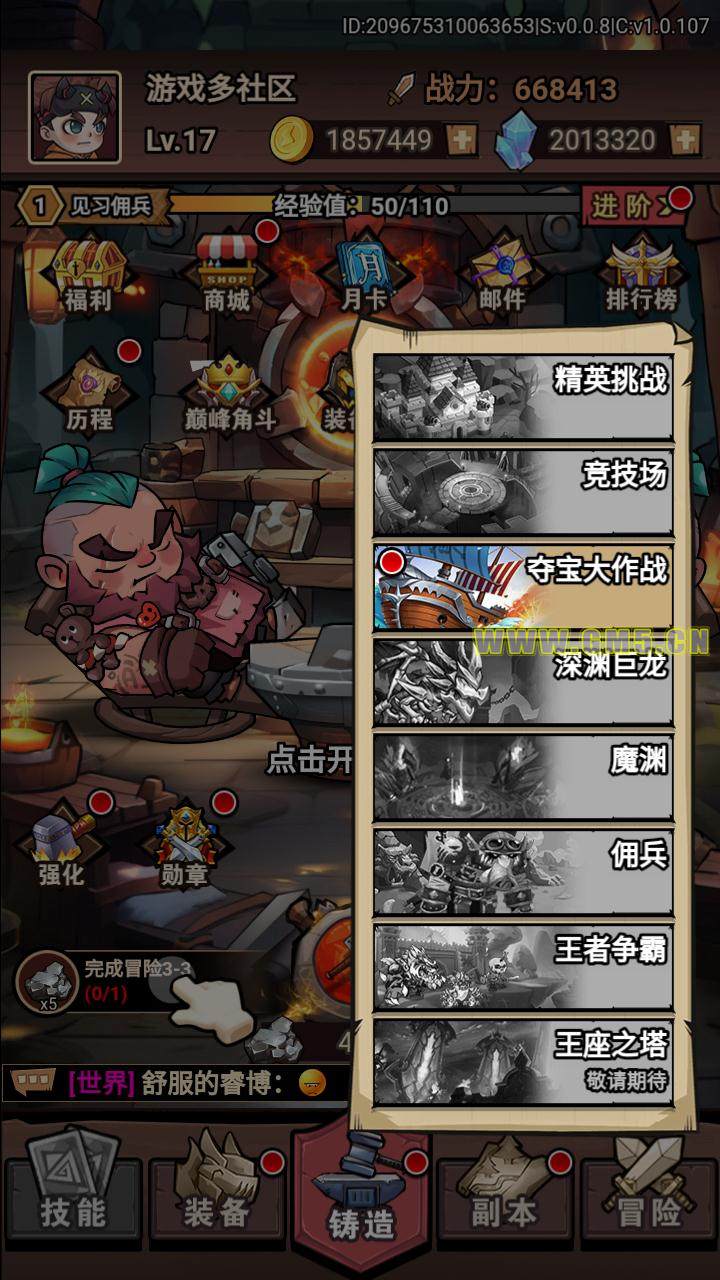Open the player avatar profile

75,117
